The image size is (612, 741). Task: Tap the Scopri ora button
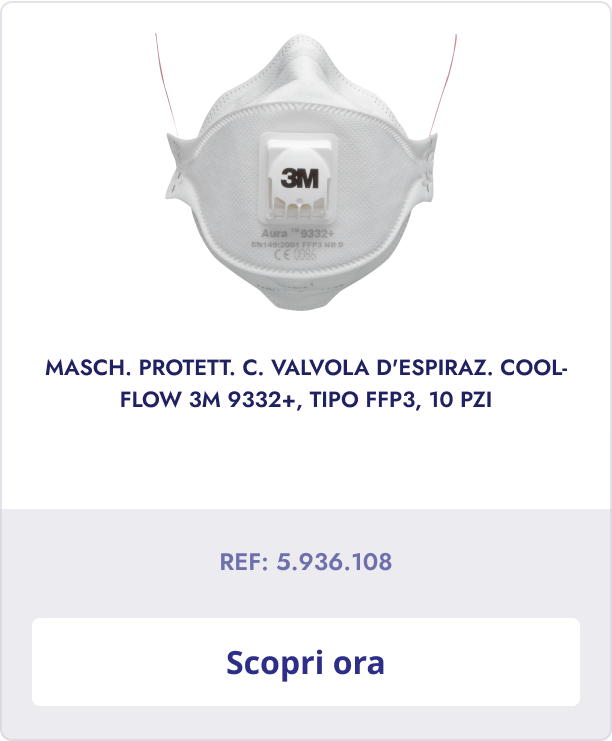(x=306, y=662)
